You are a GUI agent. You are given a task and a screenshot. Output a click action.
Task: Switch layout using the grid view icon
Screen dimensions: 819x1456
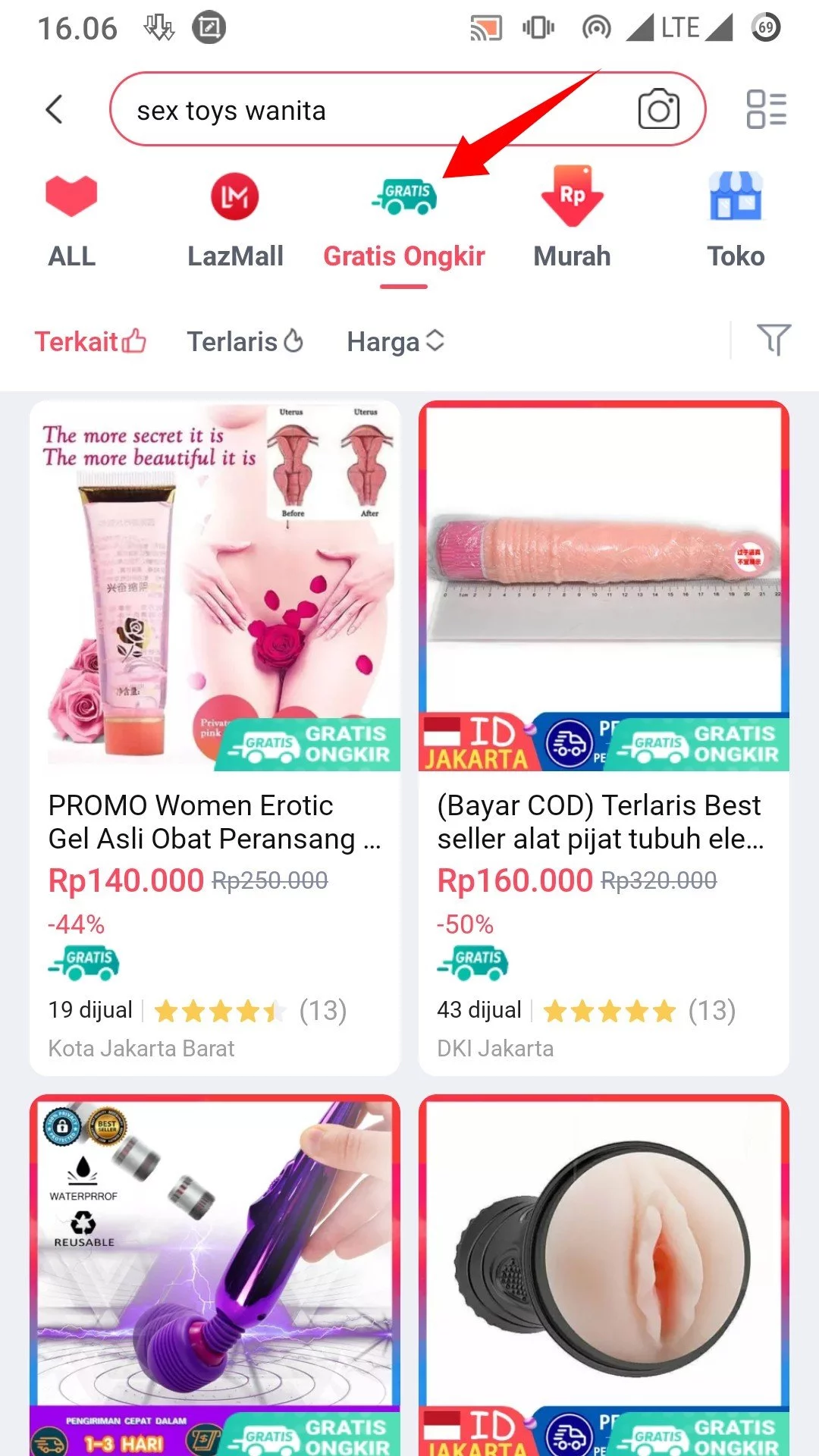(x=765, y=109)
